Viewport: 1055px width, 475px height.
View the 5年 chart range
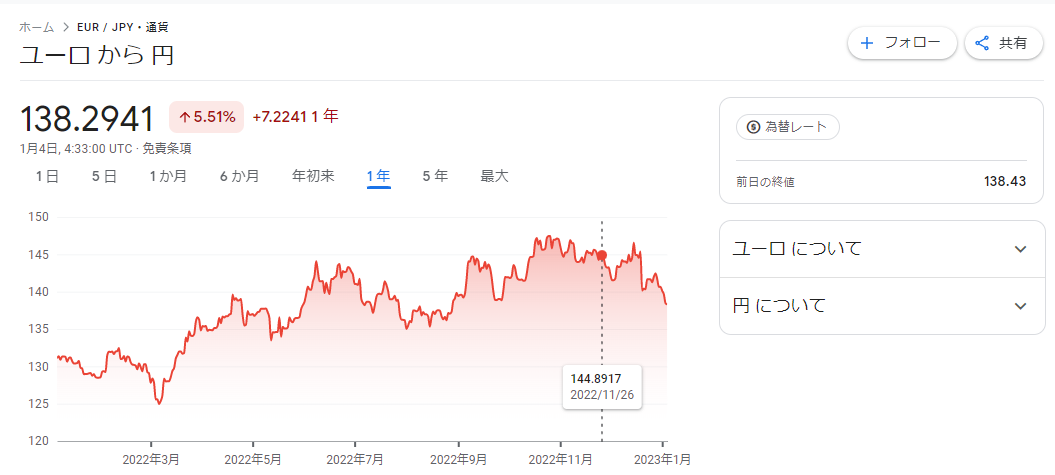point(435,176)
